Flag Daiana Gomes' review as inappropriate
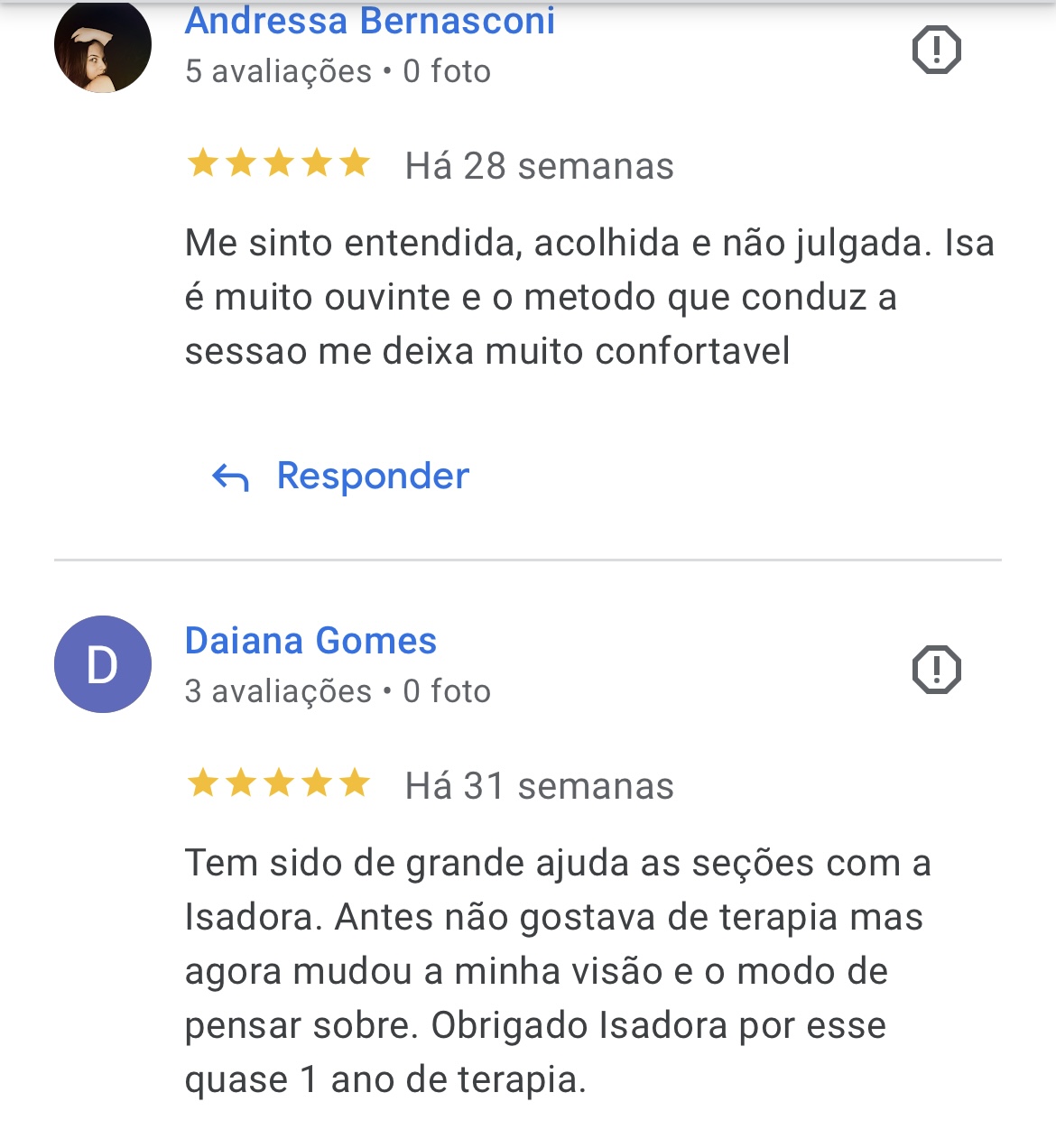 click(x=936, y=670)
